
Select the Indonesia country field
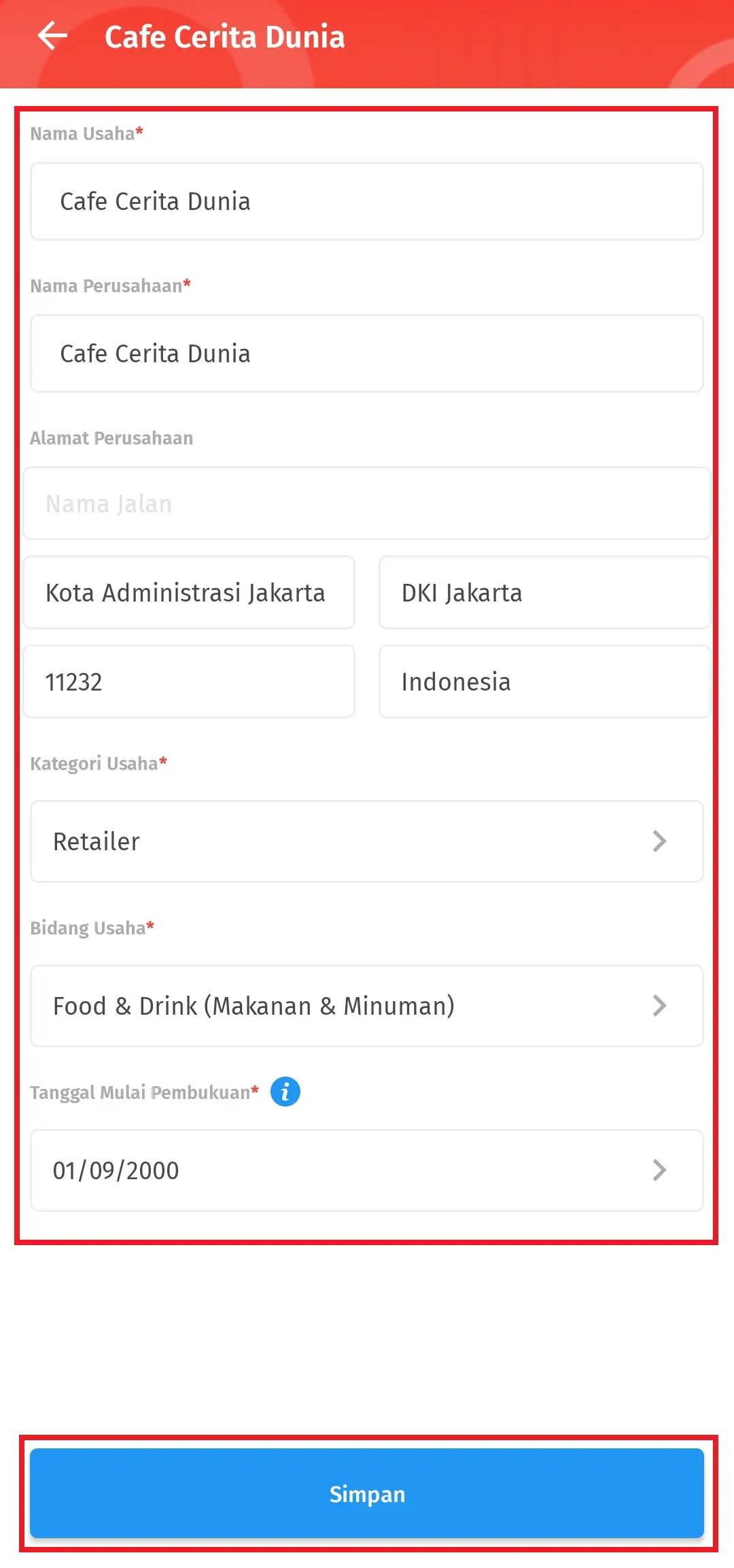pos(544,681)
